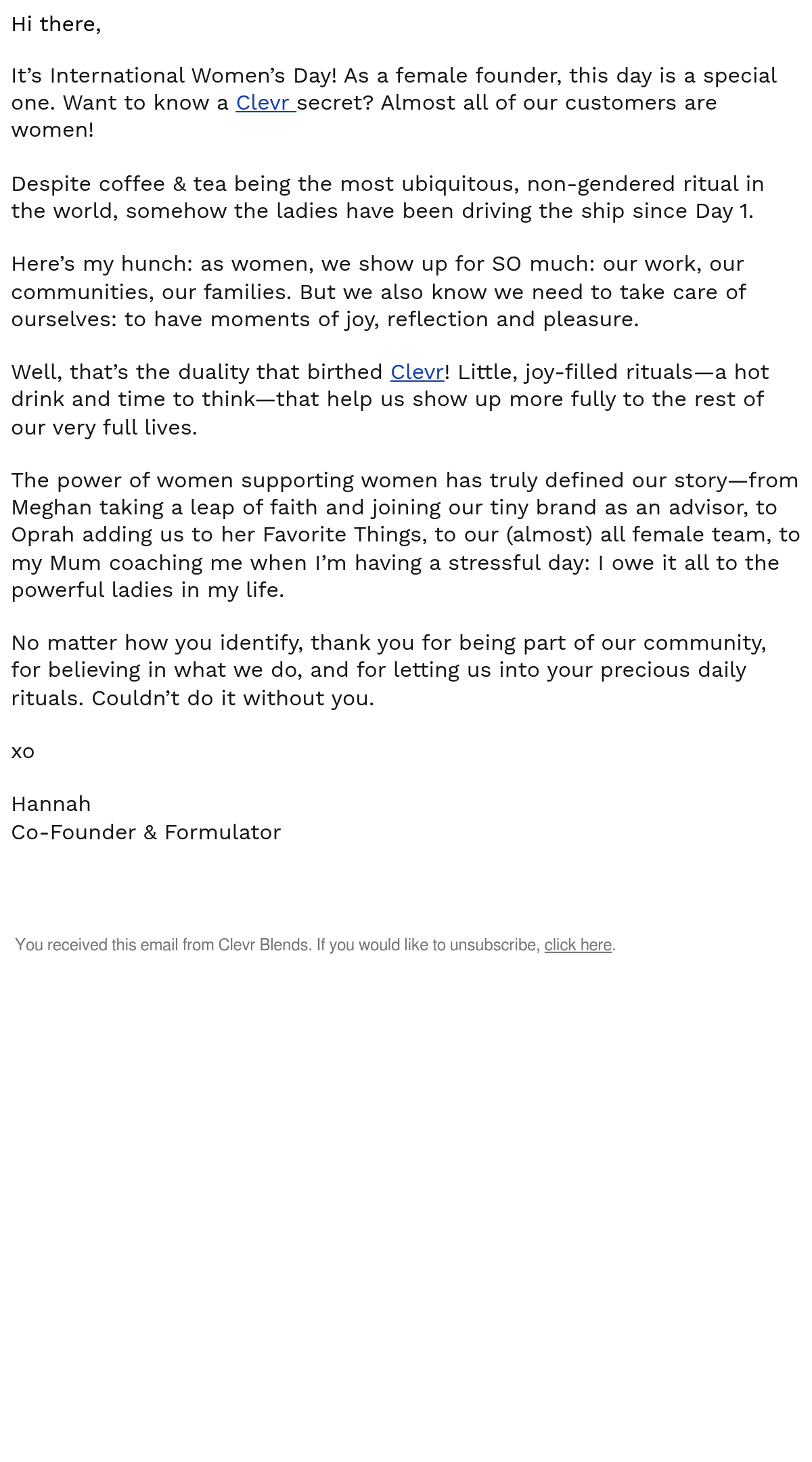Screen dimensions: 812x1462
Task: Tap "click here" to unsubscribe
Action: click(578, 945)
